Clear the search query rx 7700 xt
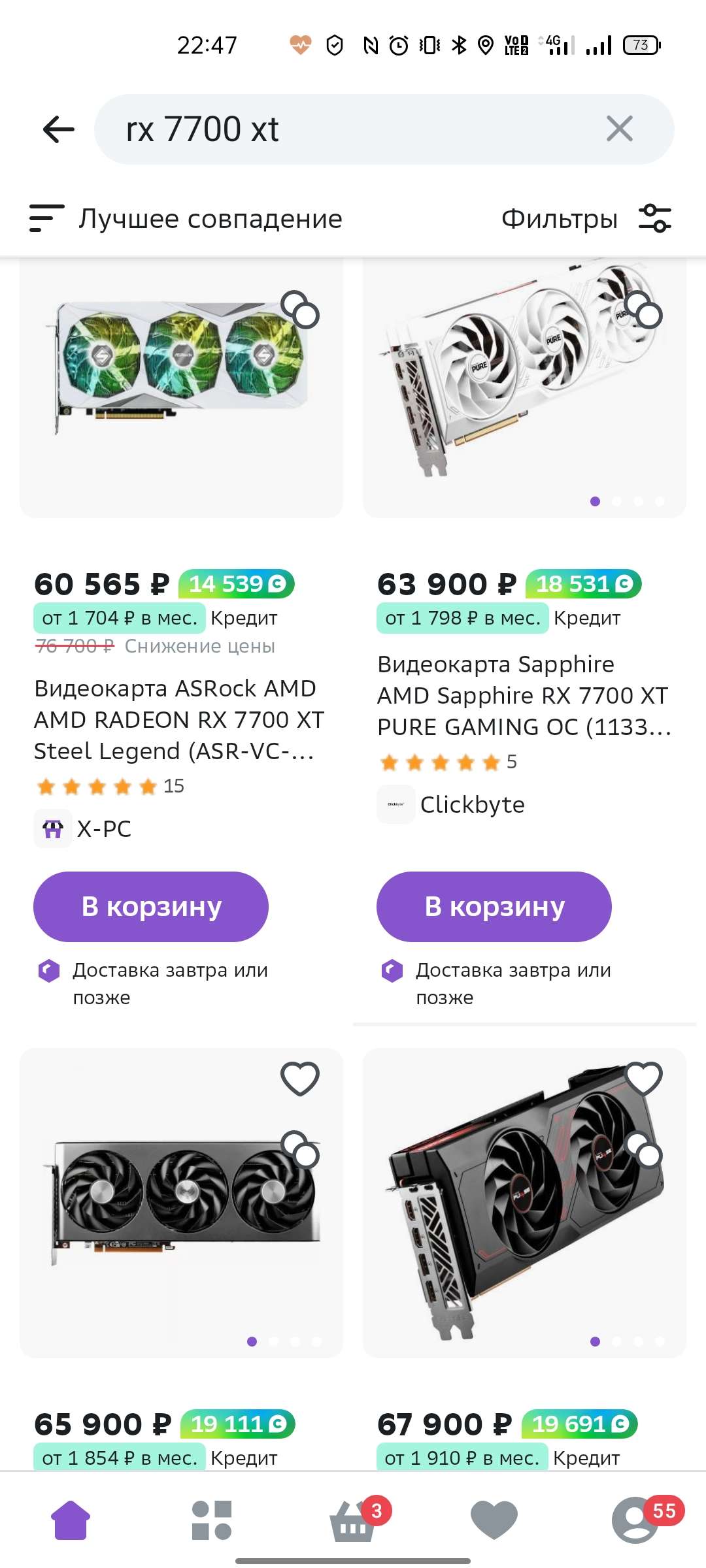Image resolution: width=706 pixels, height=1568 pixels. pos(619,129)
